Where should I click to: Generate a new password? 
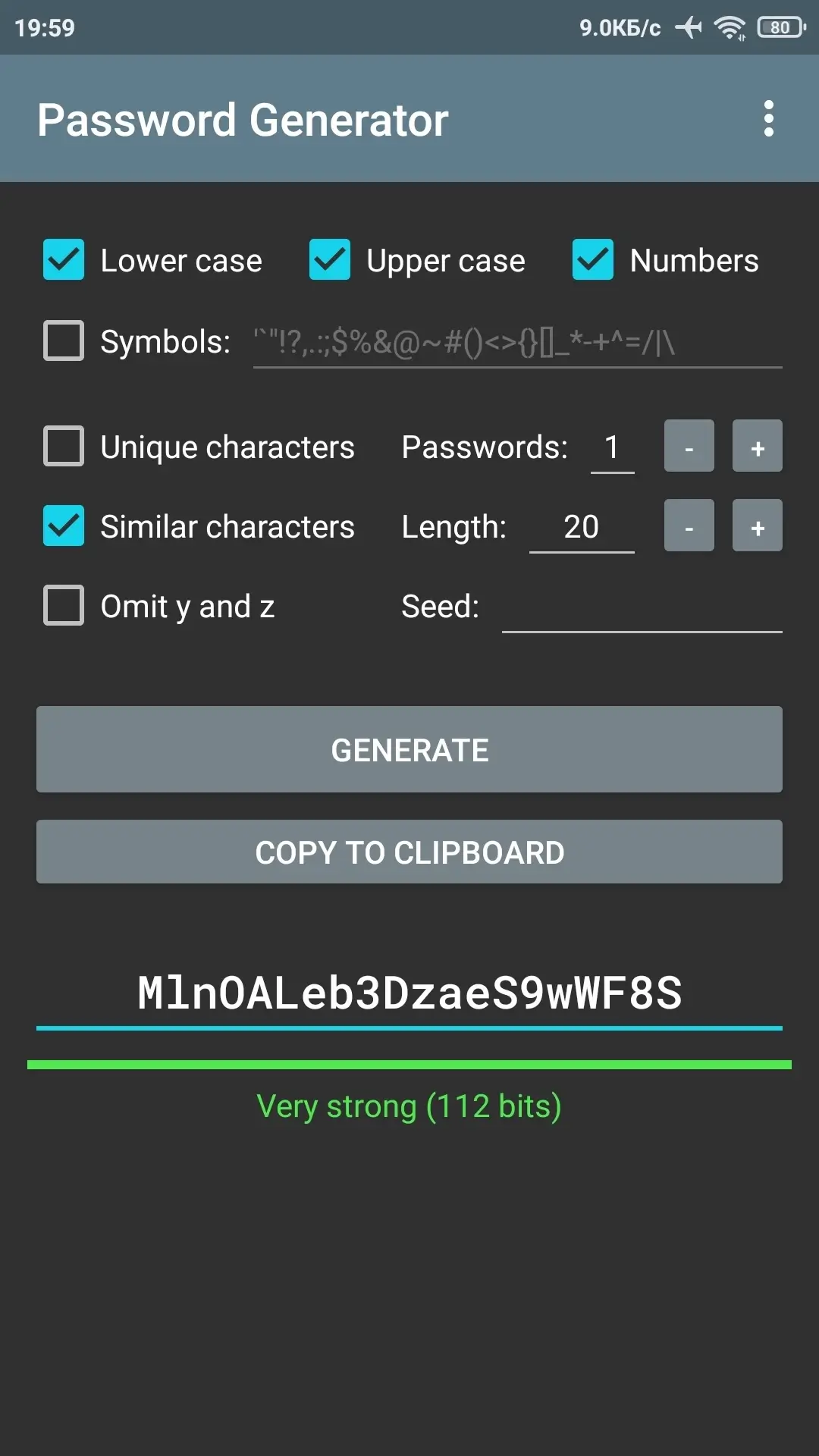pos(409,749)
